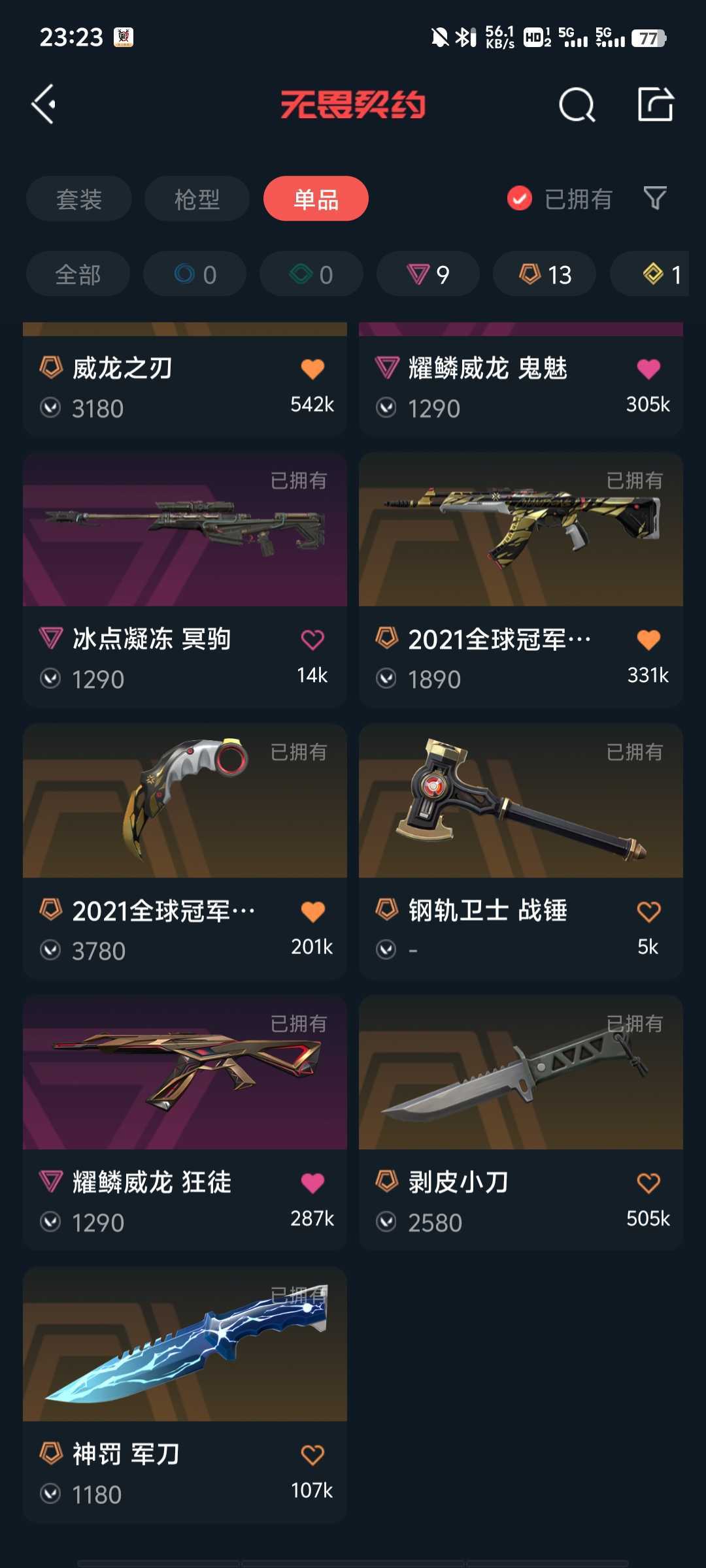Image resolution: width=706 pixels, height=1568 pixels.
Task: Like the 冰点凝冻 冥驹 skin
Action: pos(312,640)
